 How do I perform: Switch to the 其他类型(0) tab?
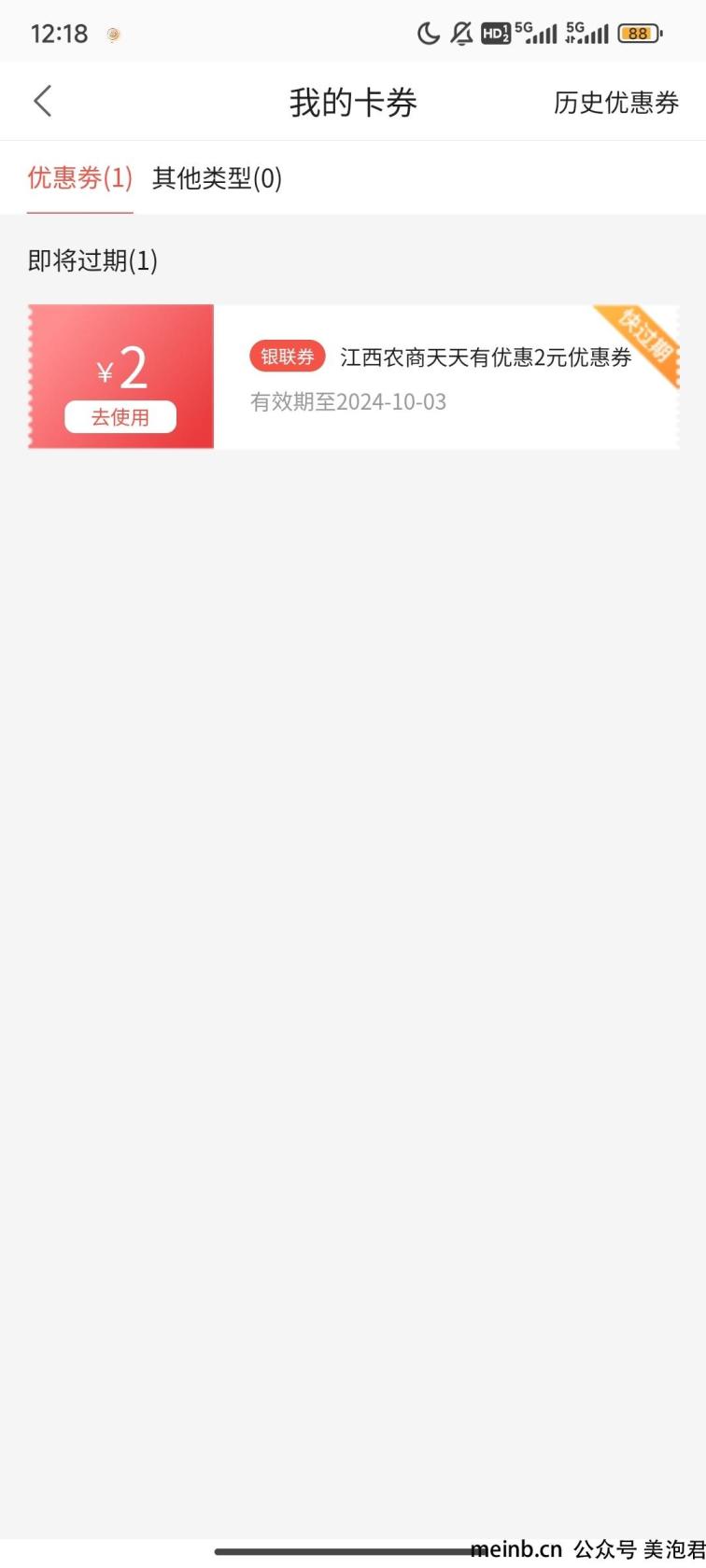click(x=217, y=177)
